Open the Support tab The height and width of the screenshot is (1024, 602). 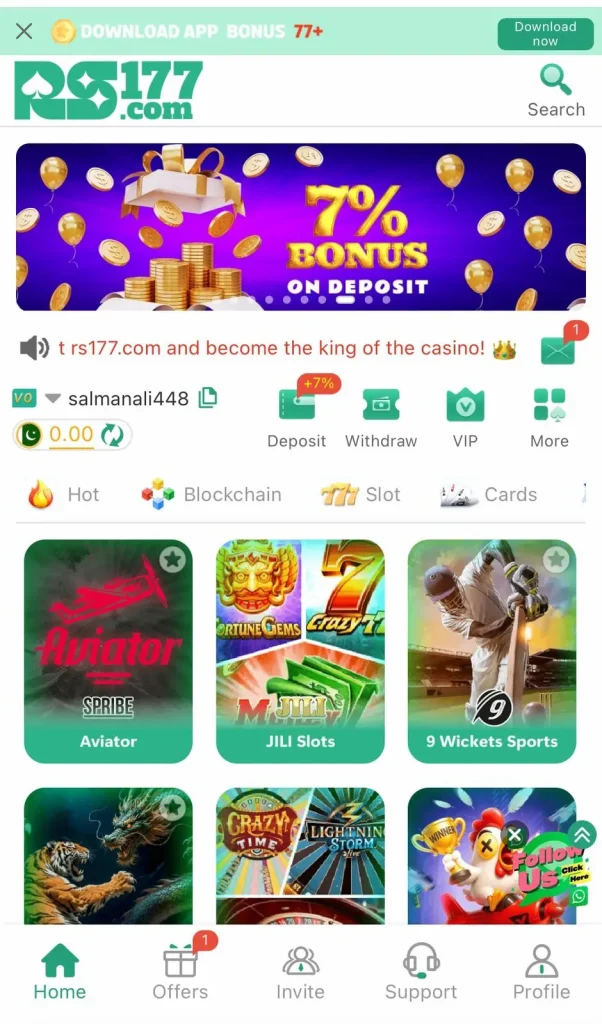[421, 972]
